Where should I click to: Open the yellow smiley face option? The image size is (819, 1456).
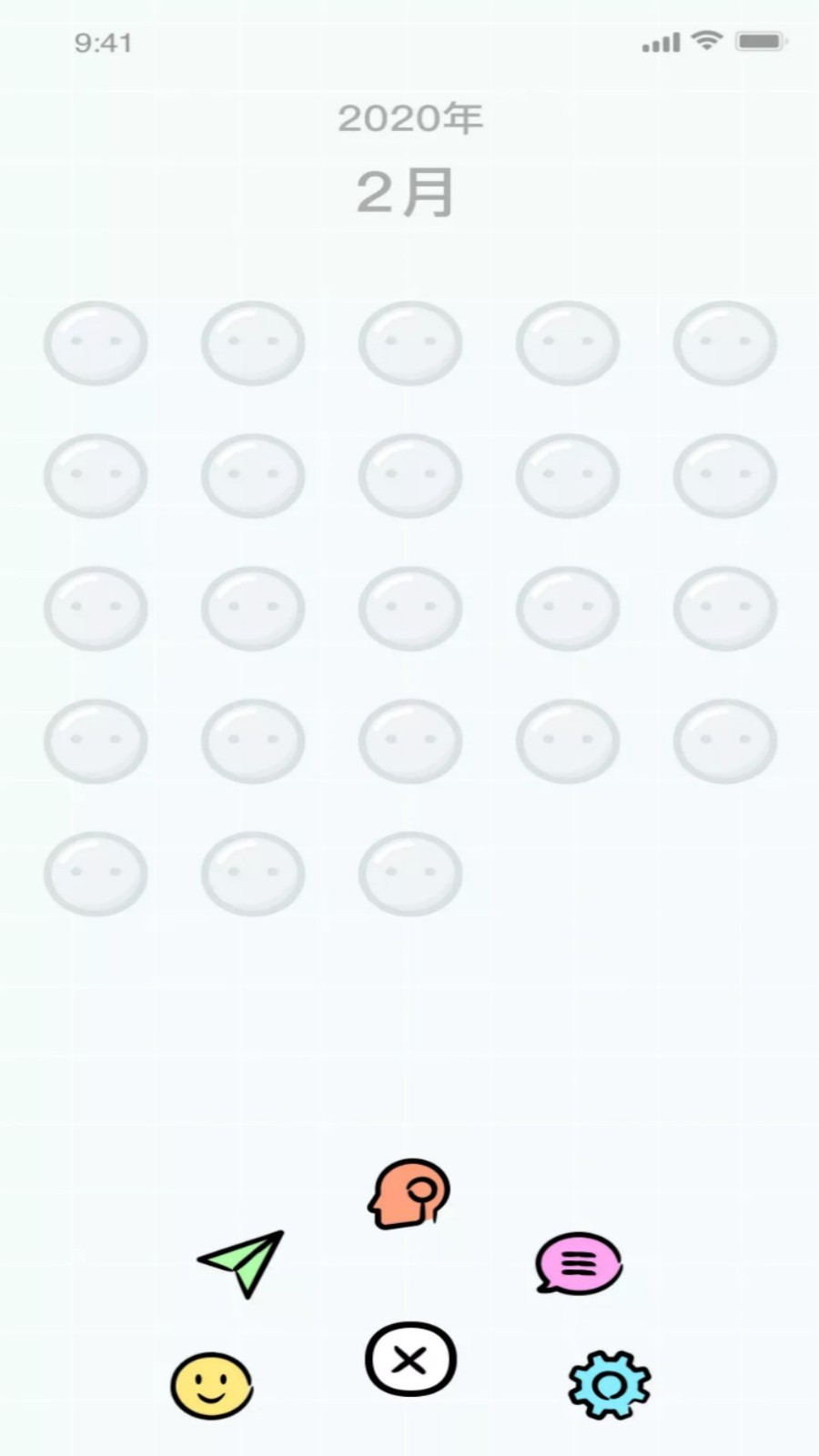point(211,1385)
